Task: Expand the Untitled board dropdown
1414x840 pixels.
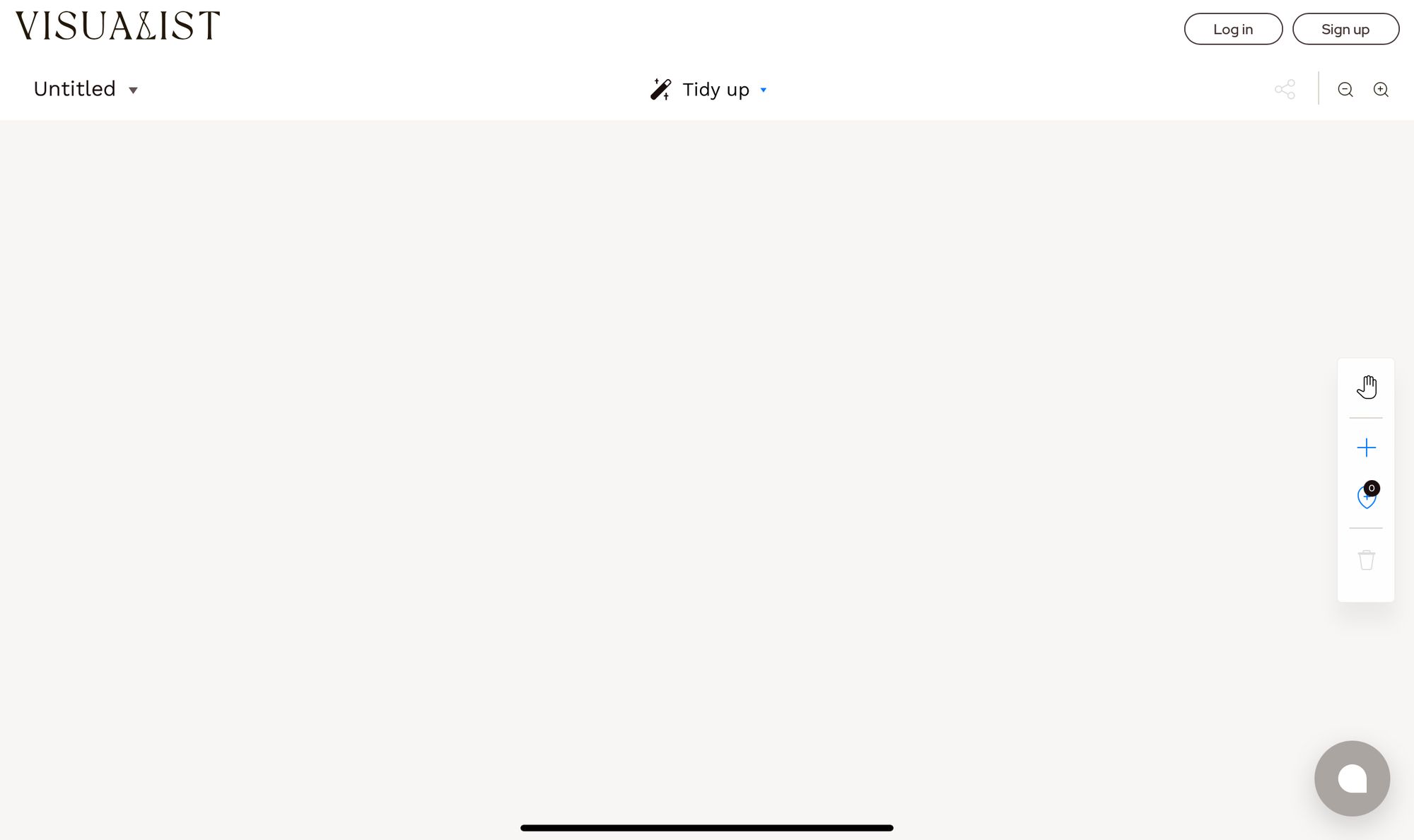Action: click(x=133, y=90)
